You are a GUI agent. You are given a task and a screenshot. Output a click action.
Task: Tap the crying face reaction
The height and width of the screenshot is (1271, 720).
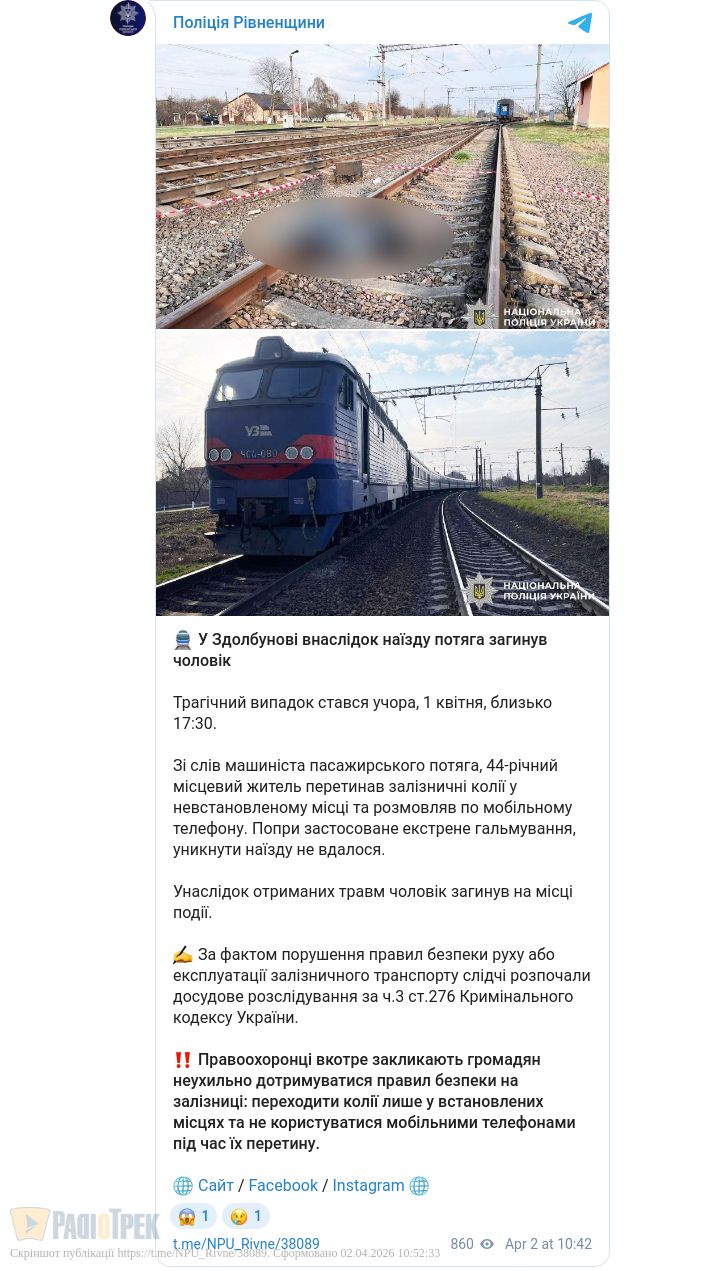(x=245, y=1216)
